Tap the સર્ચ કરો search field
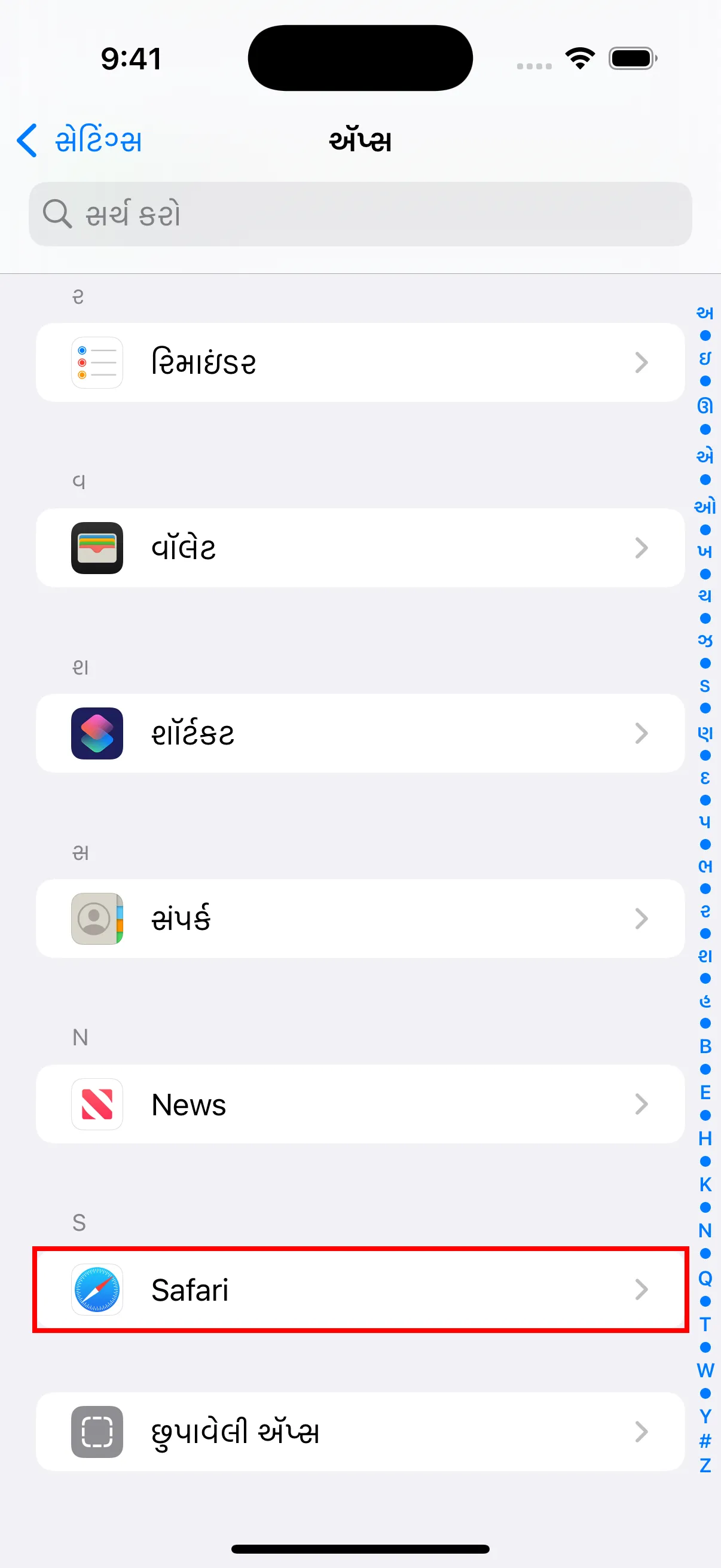 [360, 214]
